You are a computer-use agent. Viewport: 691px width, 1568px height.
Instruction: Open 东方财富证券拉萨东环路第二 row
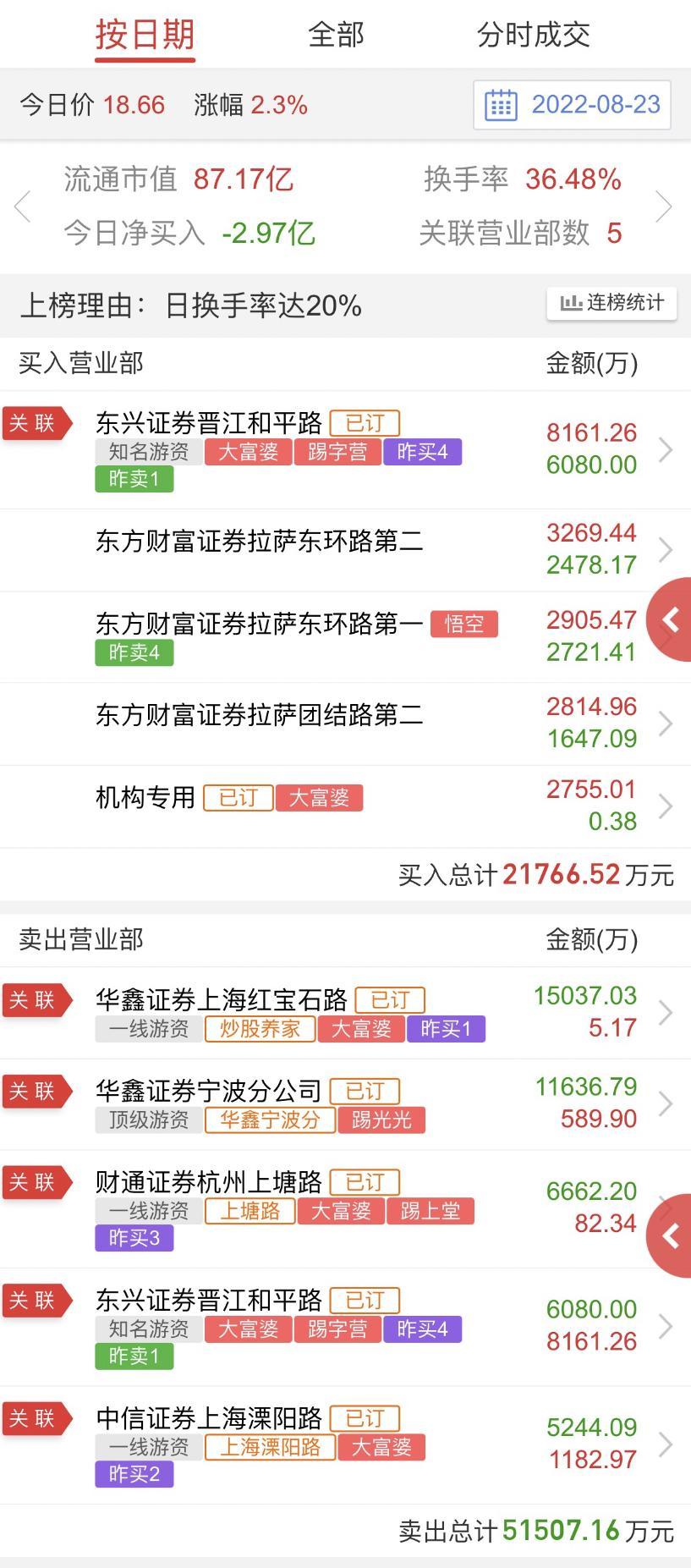click(345, 550)
